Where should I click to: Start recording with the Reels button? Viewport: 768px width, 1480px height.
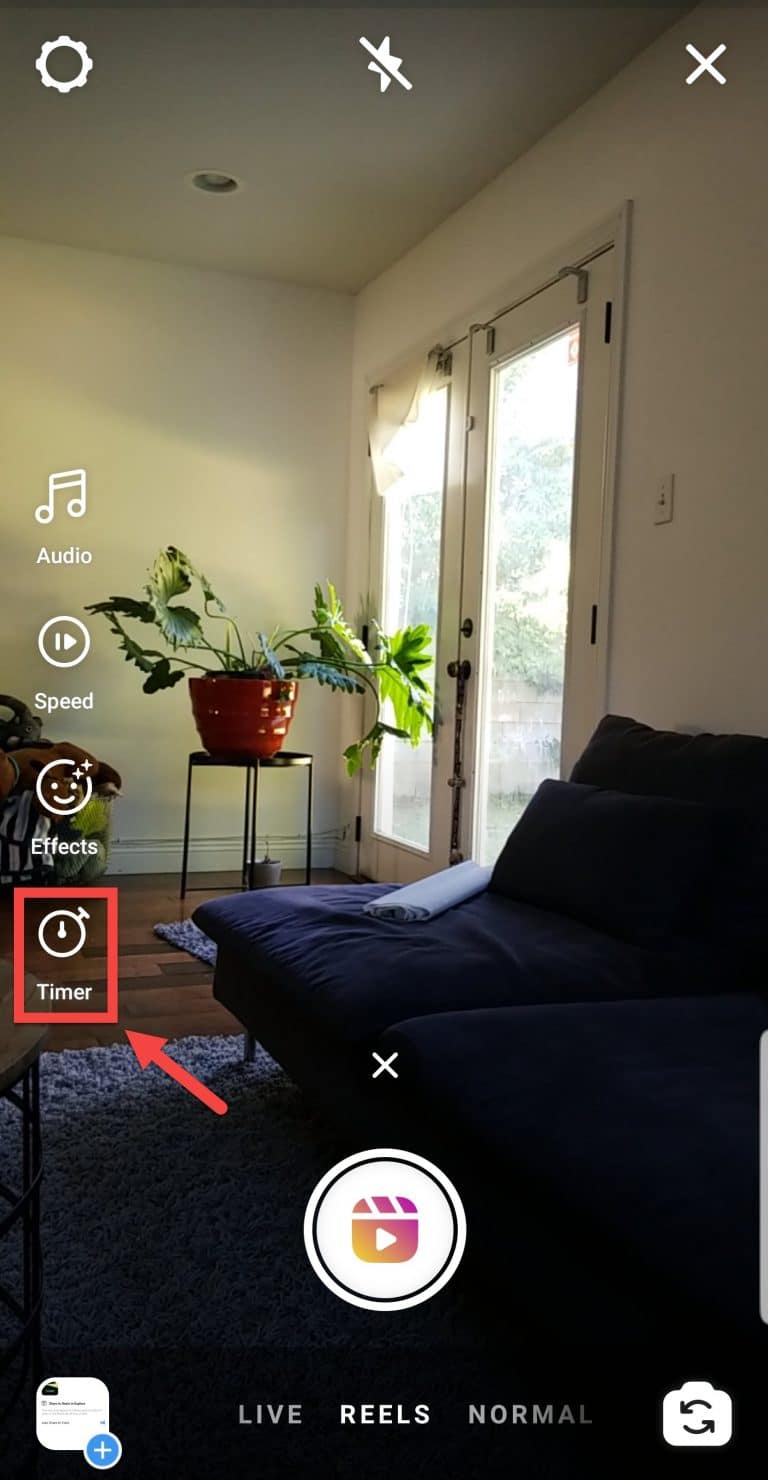pos(385,1230)
